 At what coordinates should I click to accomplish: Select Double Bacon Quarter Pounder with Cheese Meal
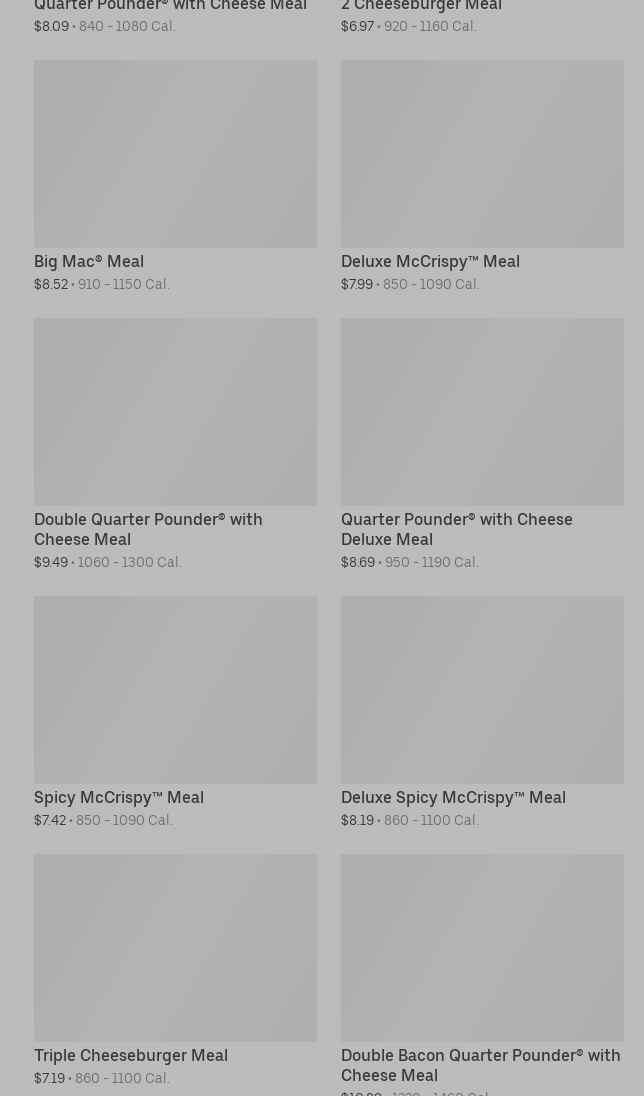482,974
